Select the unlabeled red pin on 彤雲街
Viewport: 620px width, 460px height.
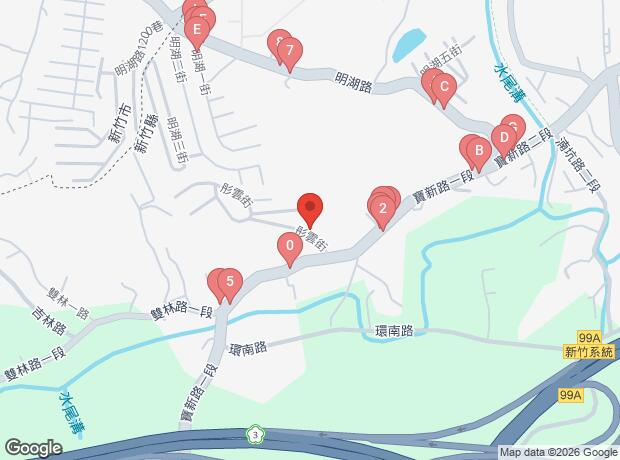[310, 208]
